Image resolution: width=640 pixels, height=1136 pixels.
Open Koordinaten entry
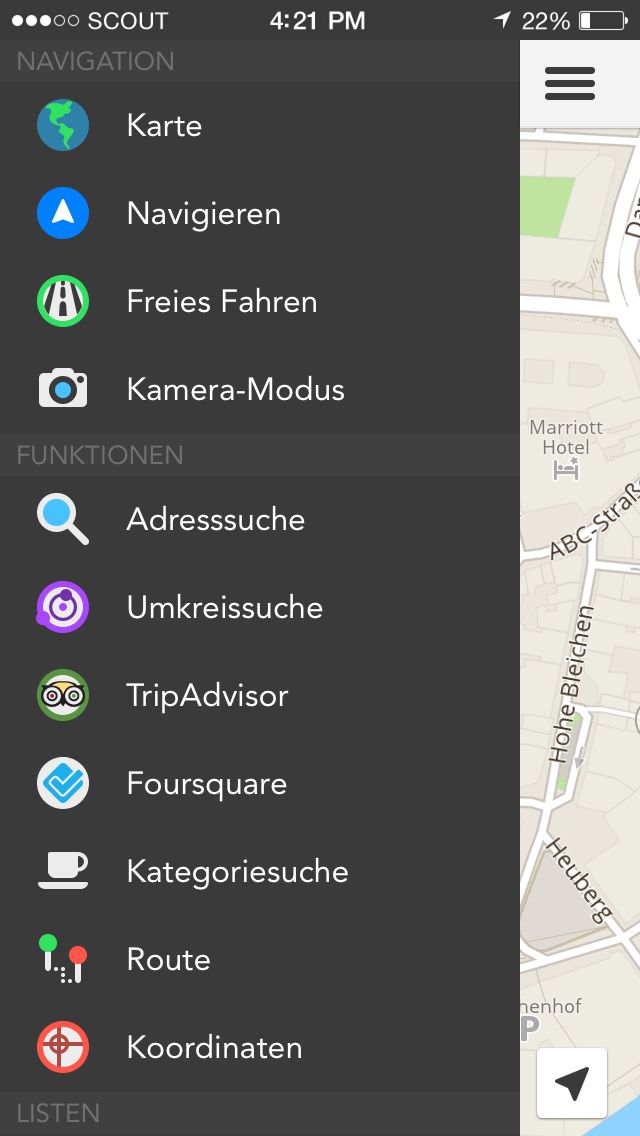point(259,1047)
